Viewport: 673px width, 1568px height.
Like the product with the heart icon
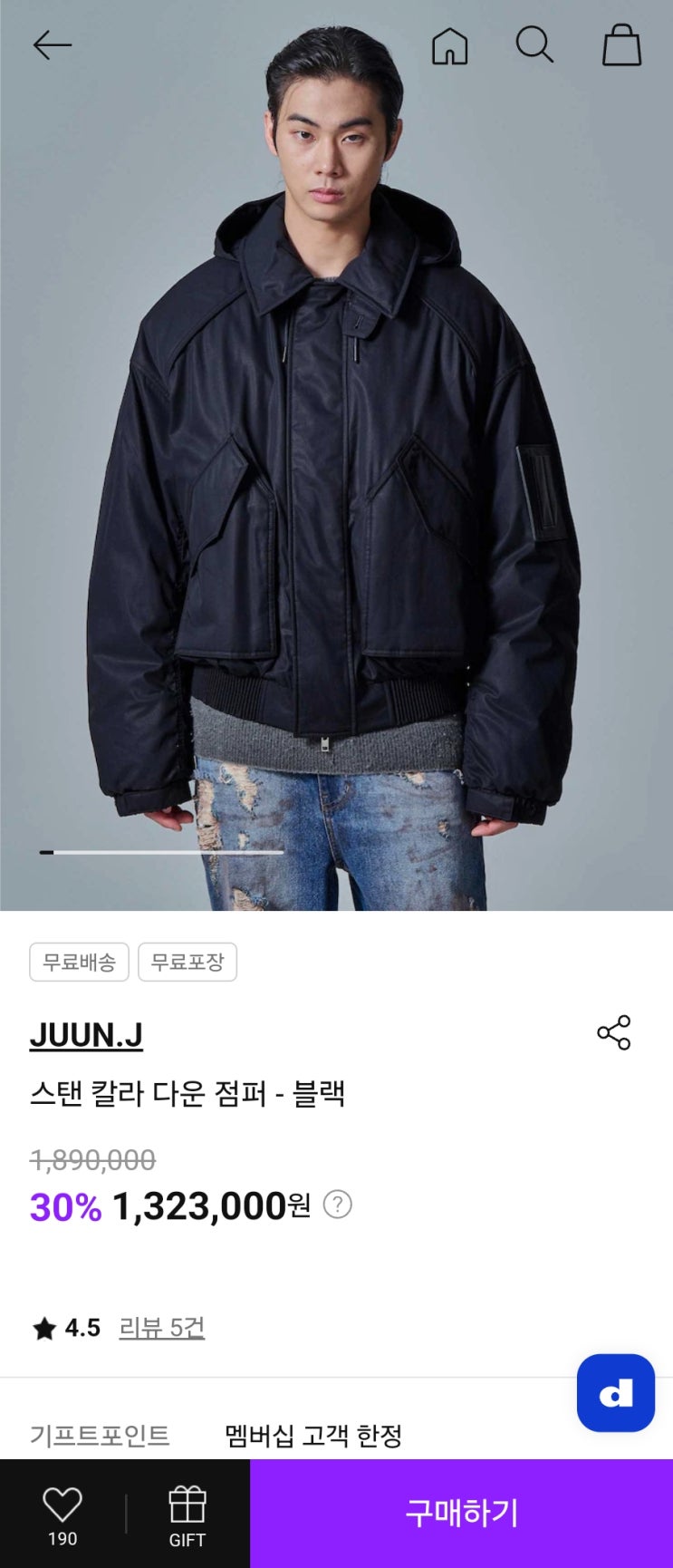click(62, 1514)
